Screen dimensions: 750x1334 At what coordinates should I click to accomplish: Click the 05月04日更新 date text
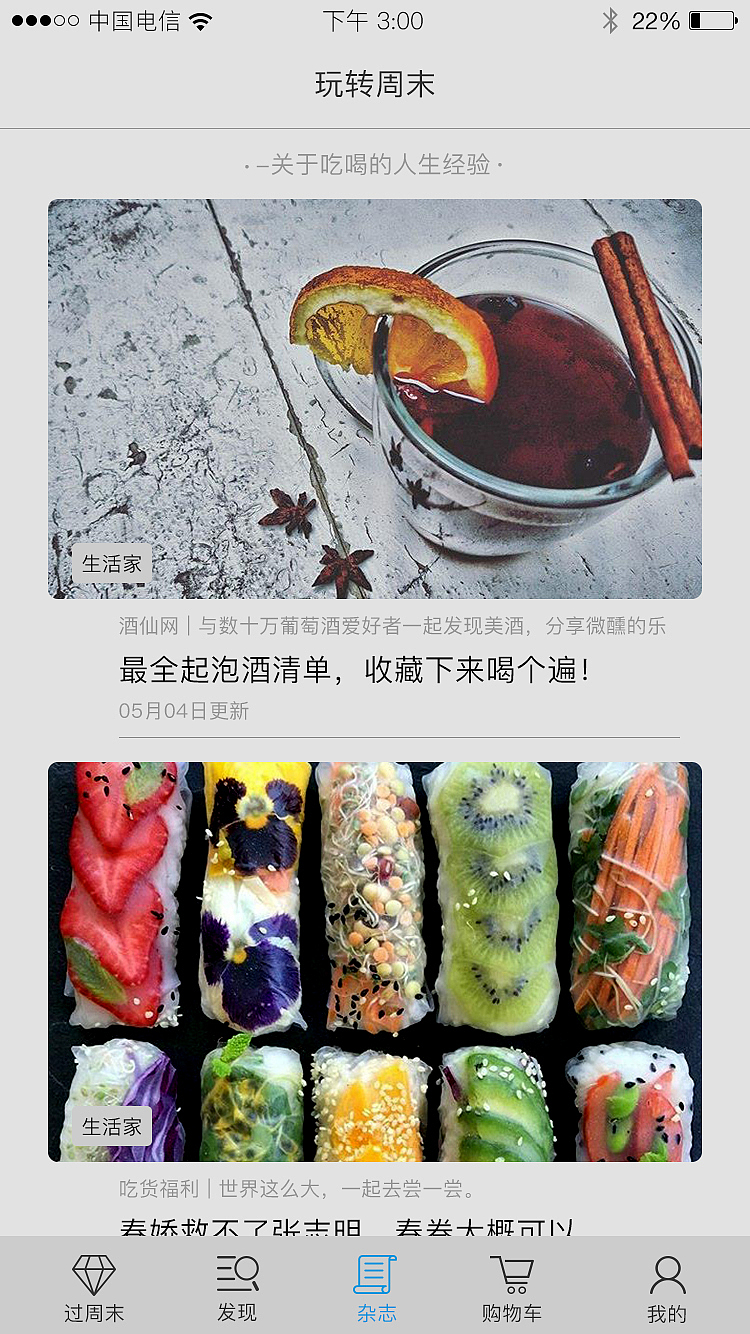point(185,712)
